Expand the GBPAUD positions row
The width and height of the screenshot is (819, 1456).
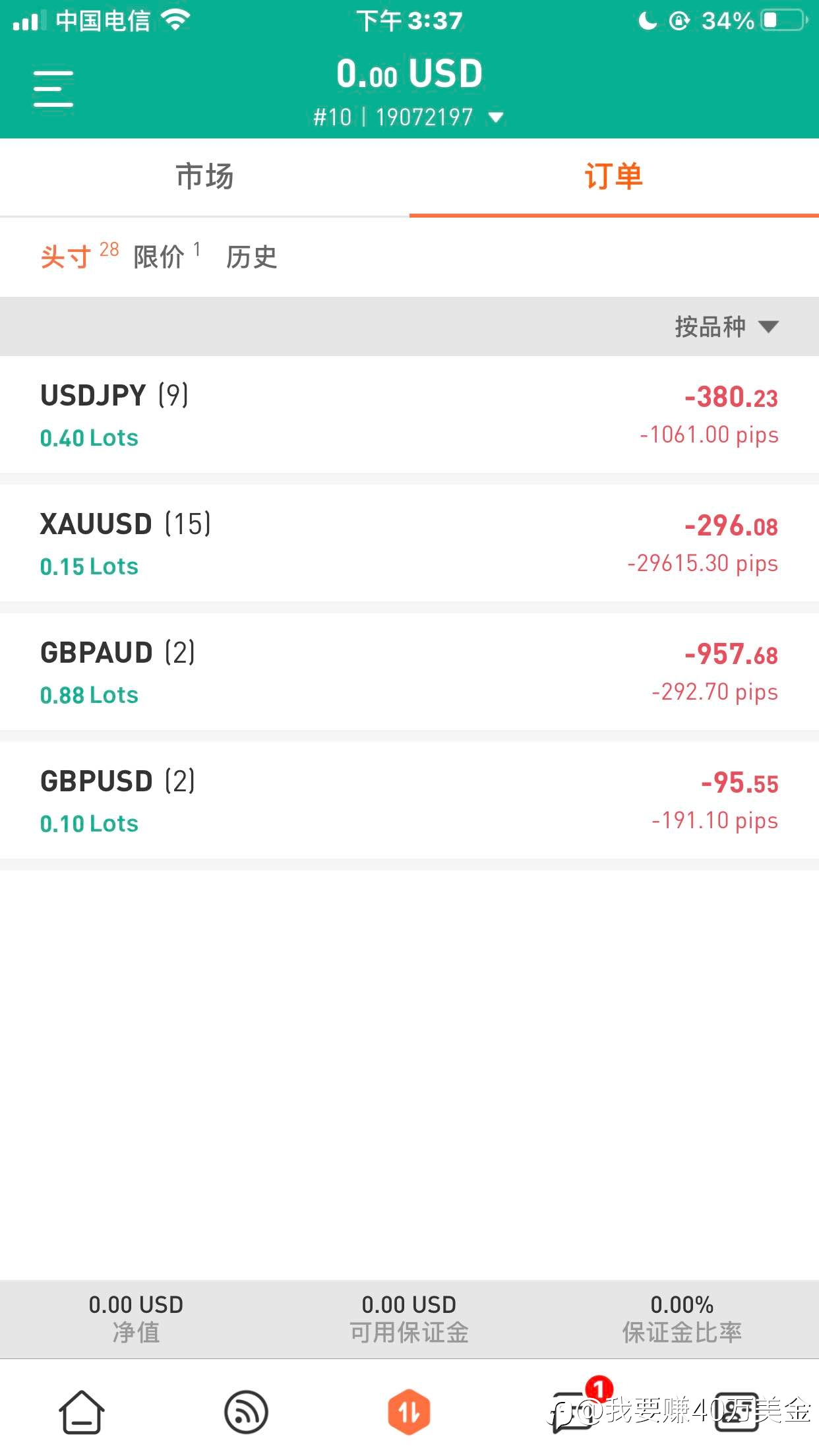pyautogui.click(x=409, y=671)
